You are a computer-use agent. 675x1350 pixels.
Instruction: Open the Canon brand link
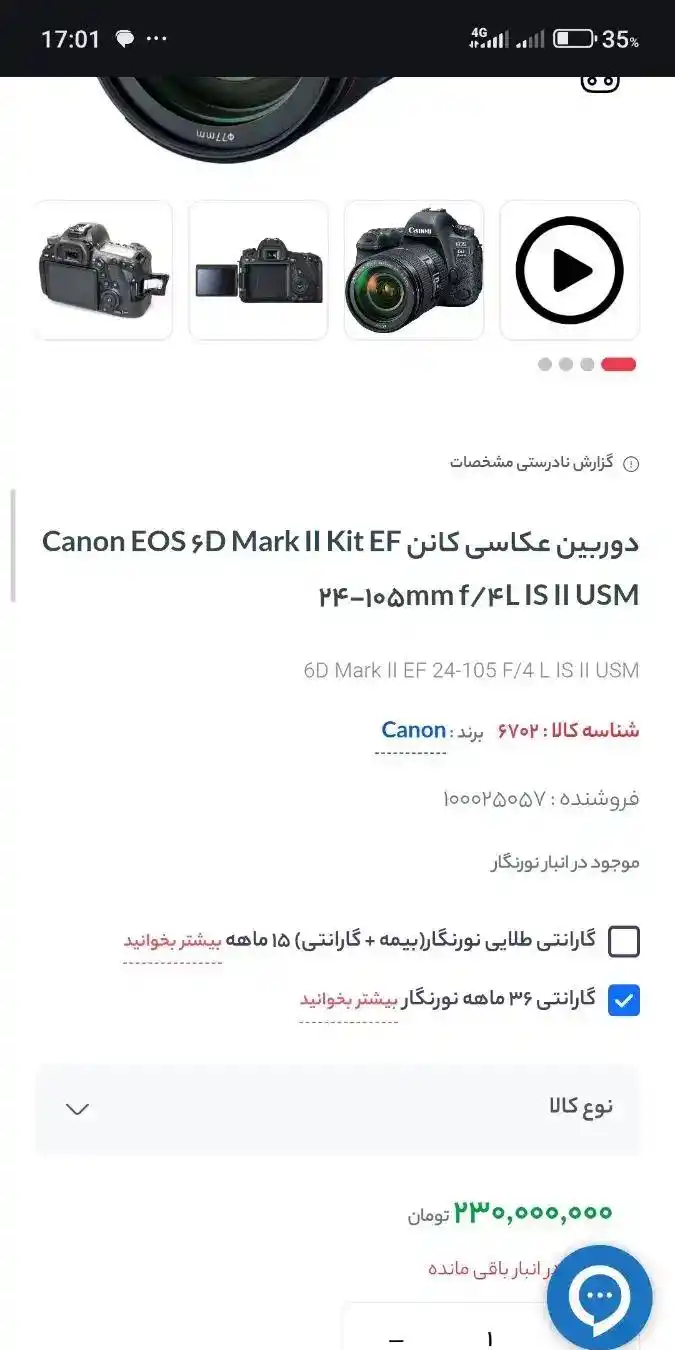(413, 731)
